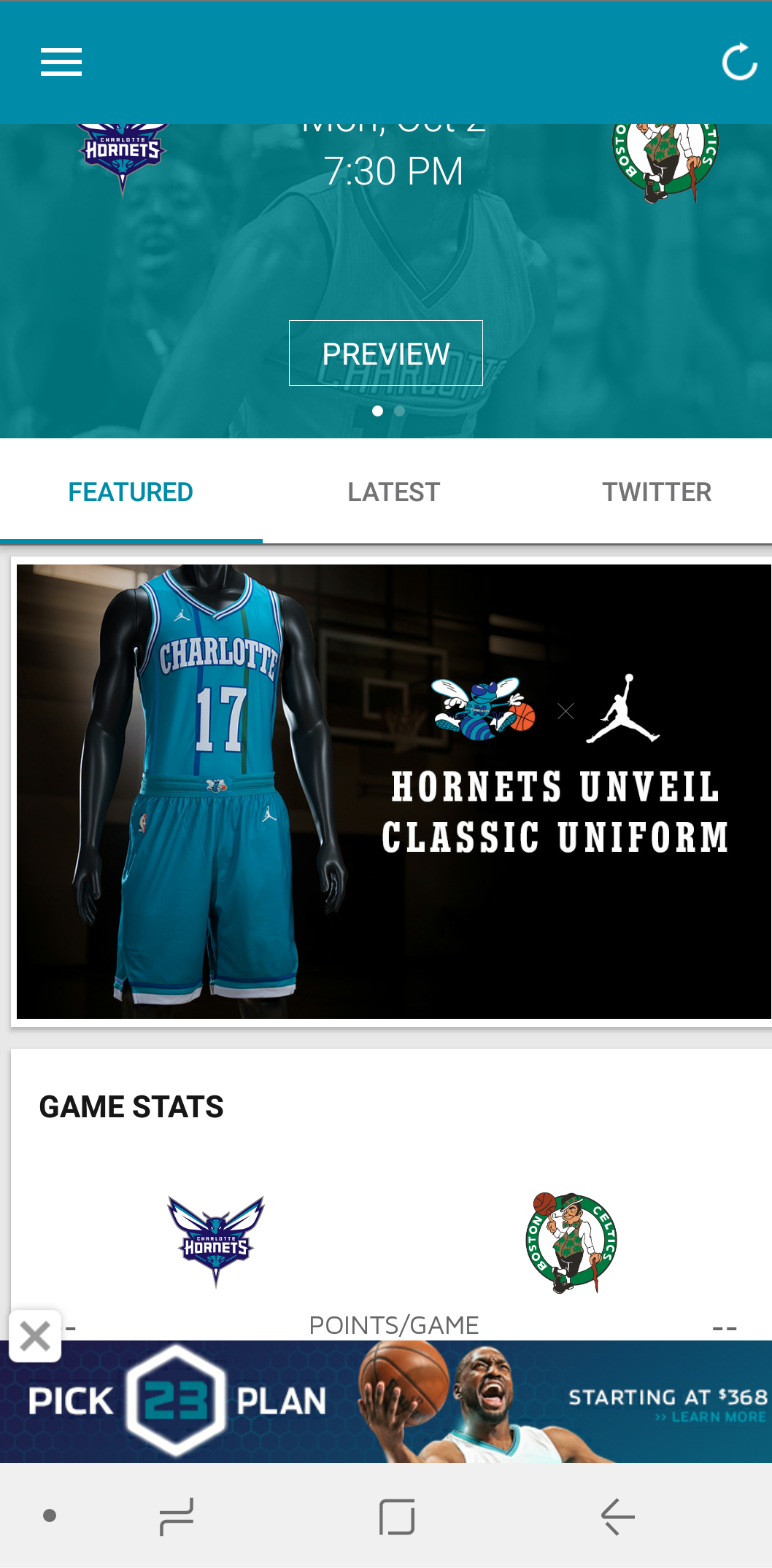The image size is (772, 1568).
Task: Select the Featured tab
Action: tap(131, 492)
